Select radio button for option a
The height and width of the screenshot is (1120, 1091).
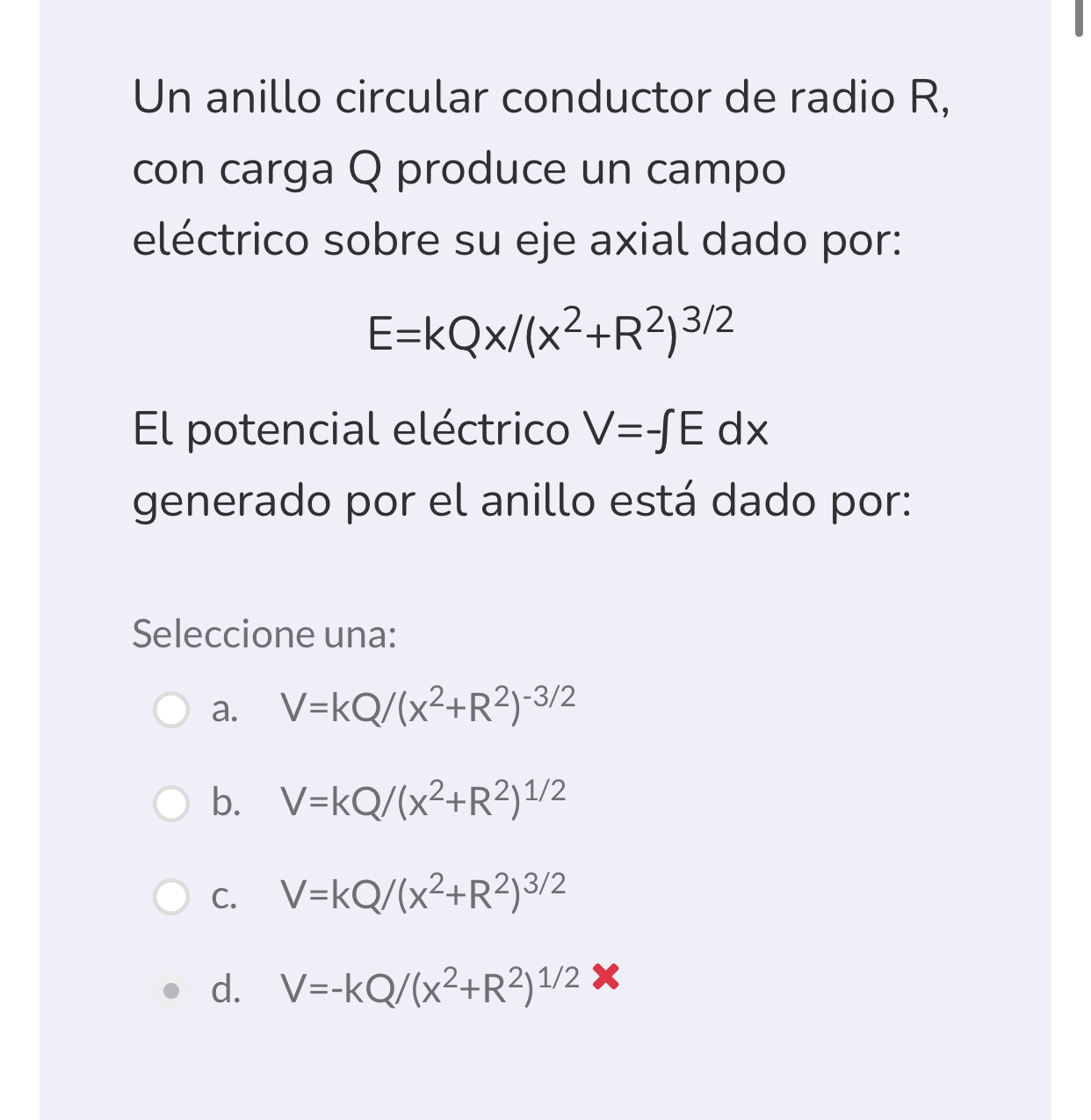point(172,711)
